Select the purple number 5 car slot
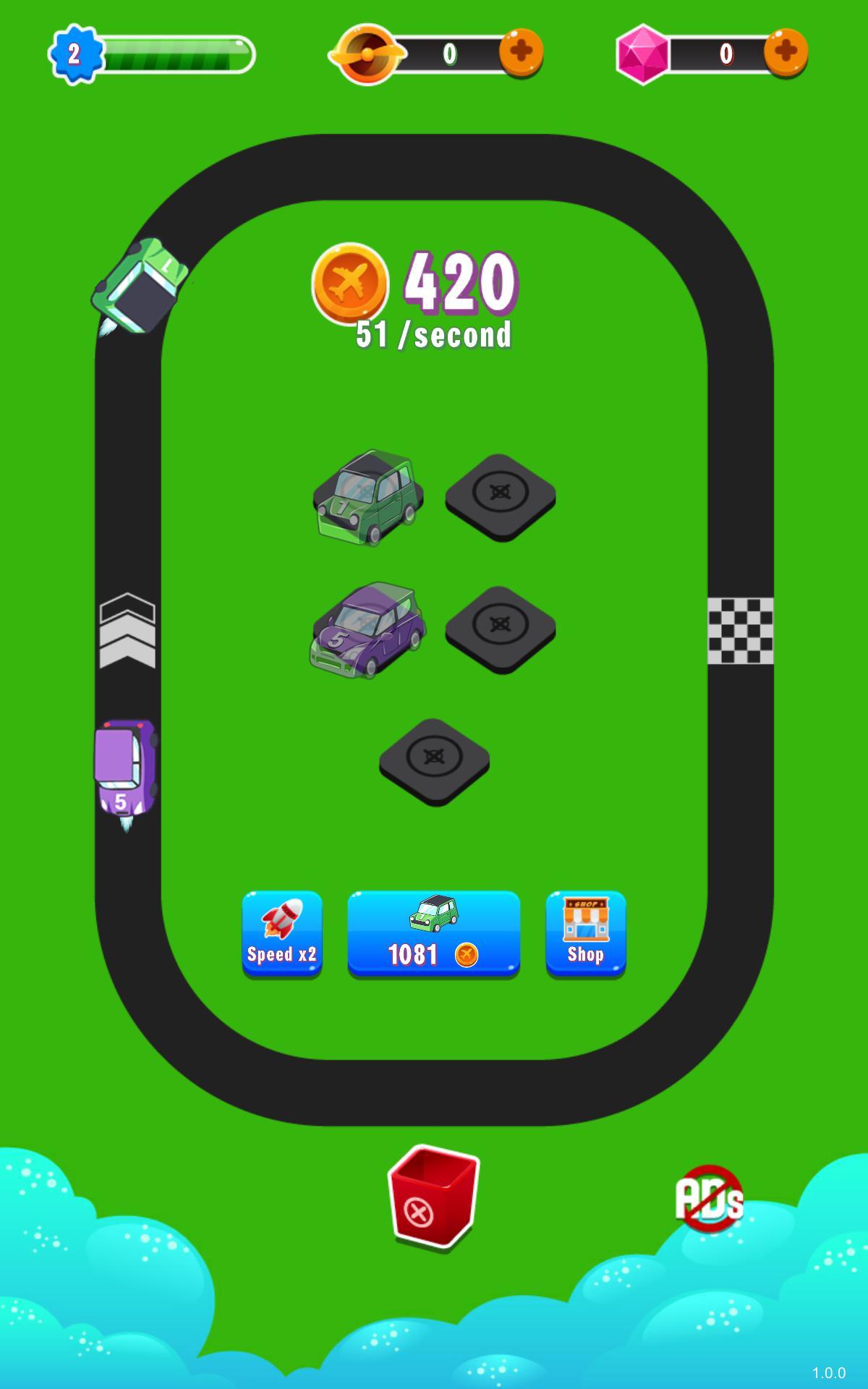 [x=367, y=629]
